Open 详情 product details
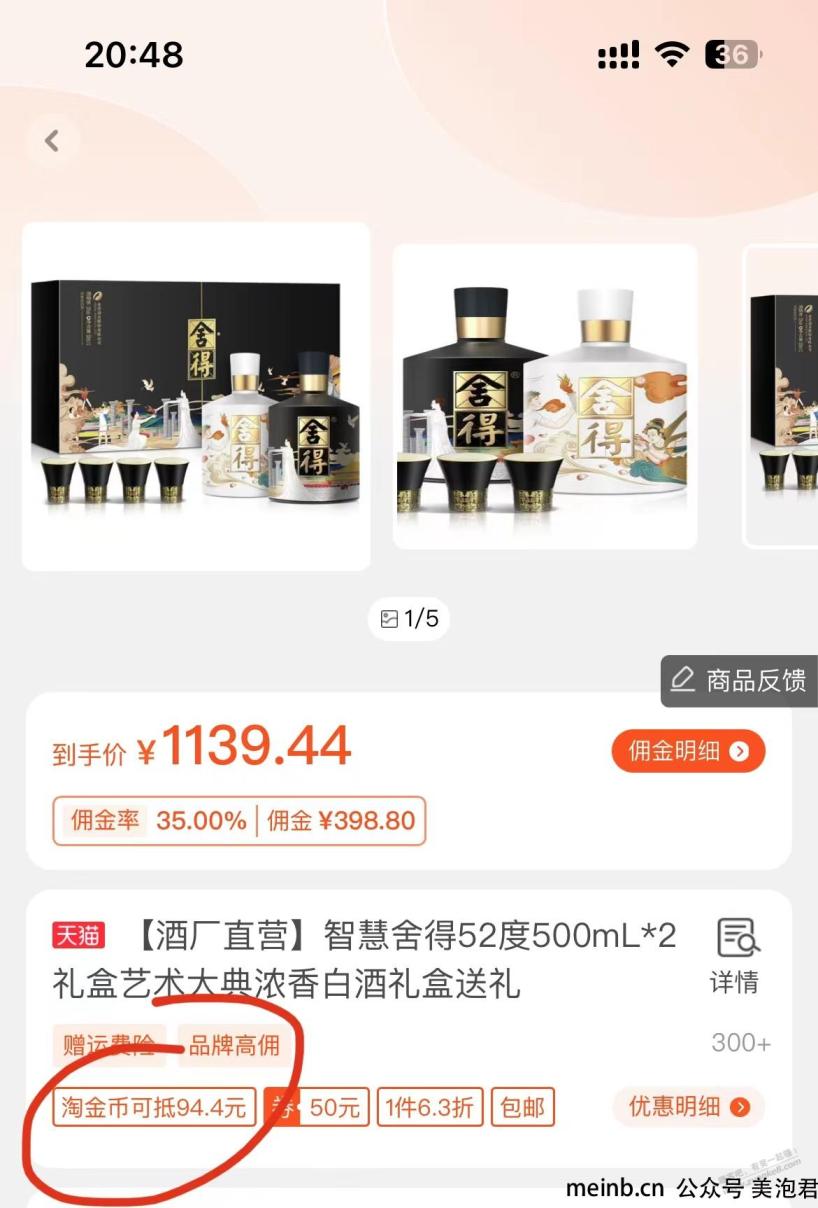The height and width of the screenshot is (1208, 818). pos(735,957)
